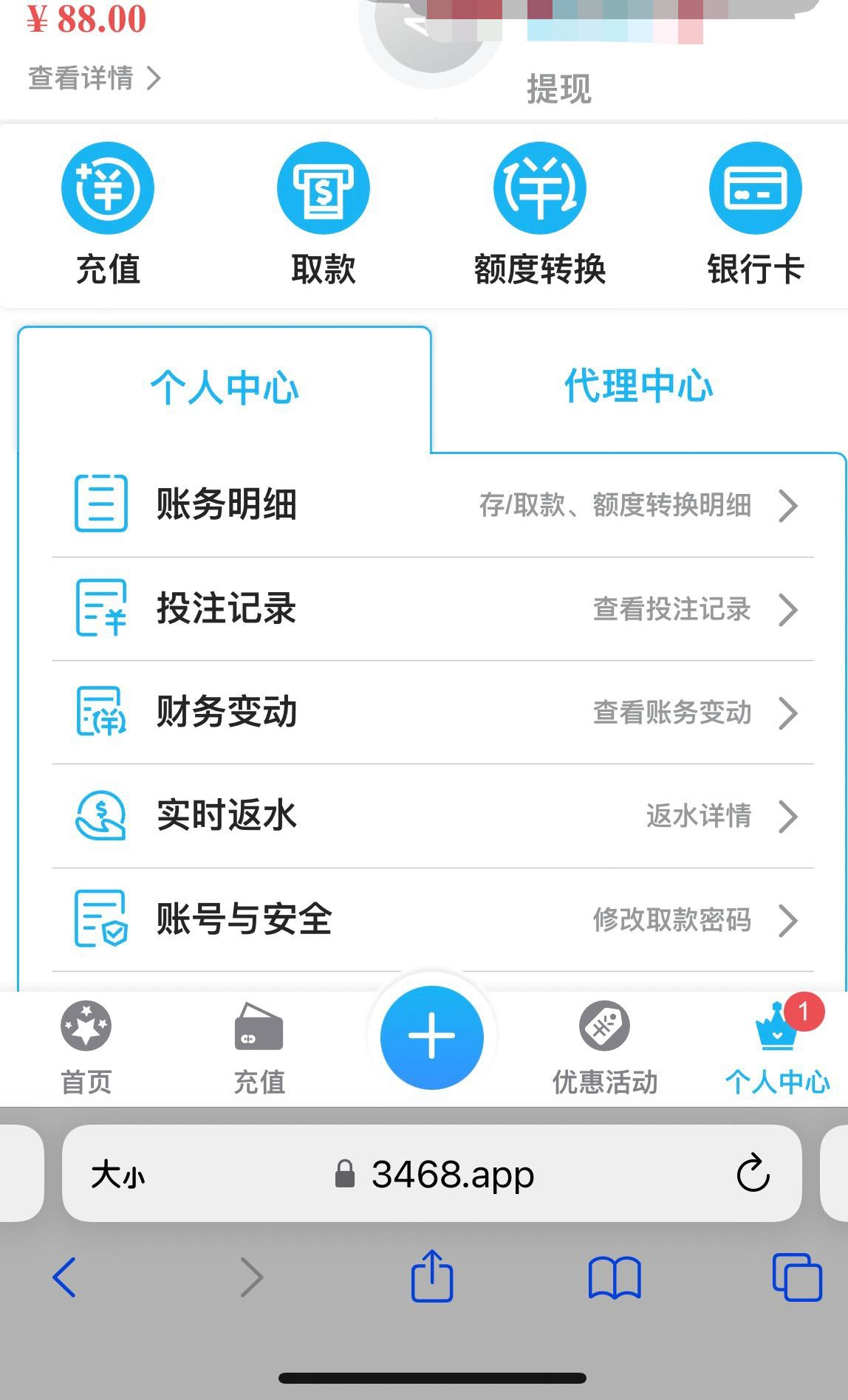Screen dimensions: 848x1400
Task: Open Safari's share sheet
Action: coord(432,1276)
